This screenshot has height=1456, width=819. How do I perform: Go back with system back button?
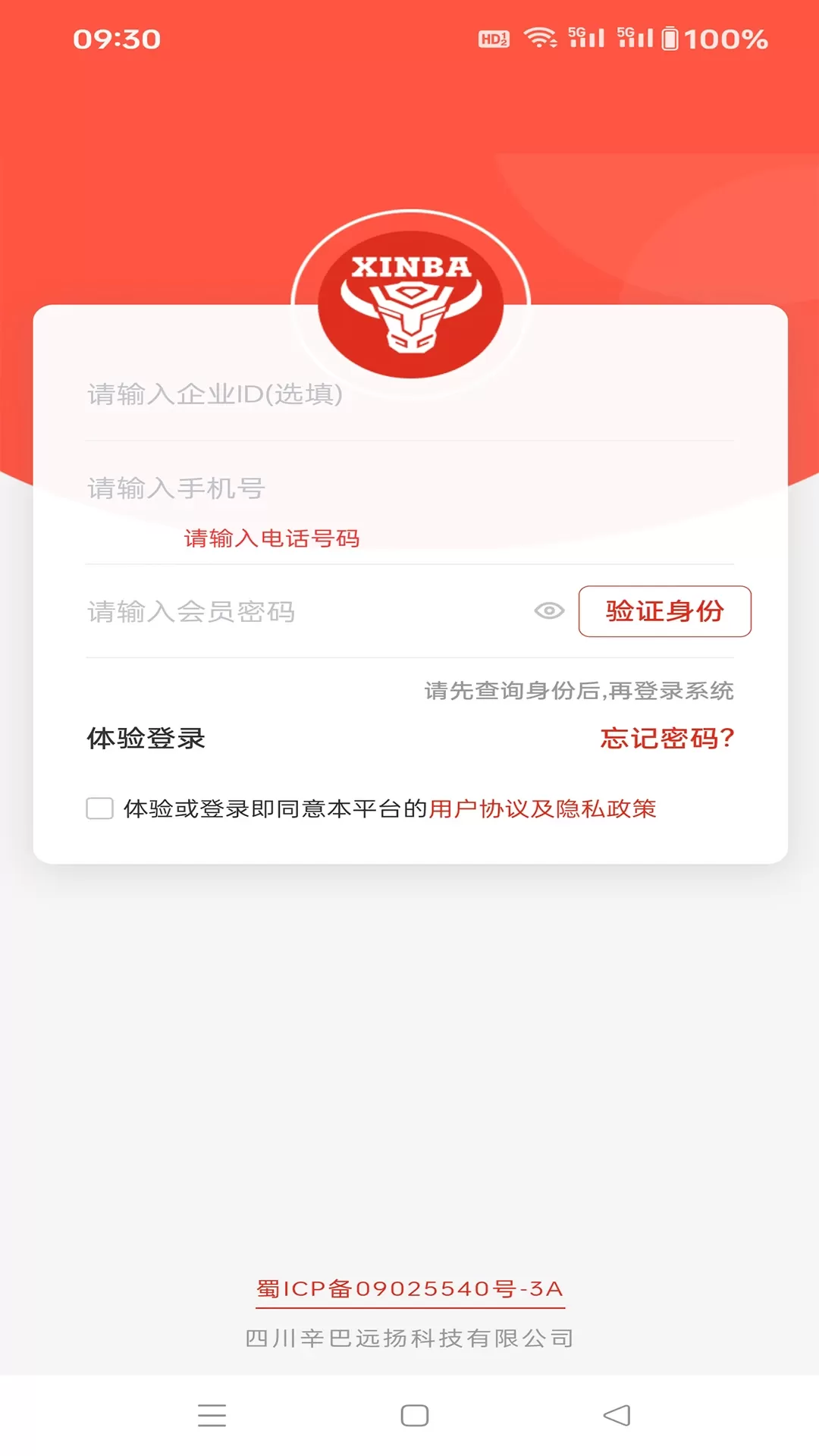(x=617, y=1415)
